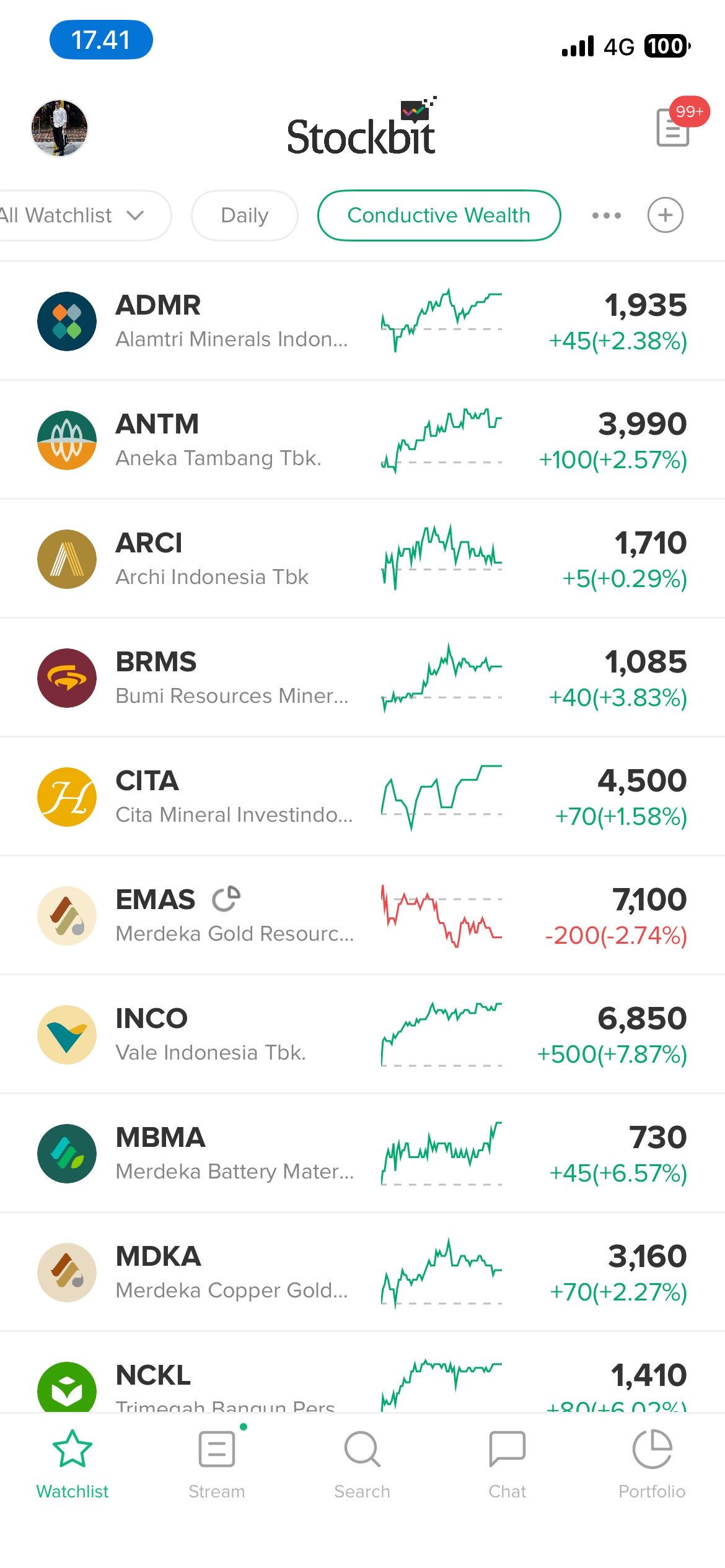
Task: Open INCO Vale Indonesia stock
Action: pyautogui.click(x=362, y=1035)
